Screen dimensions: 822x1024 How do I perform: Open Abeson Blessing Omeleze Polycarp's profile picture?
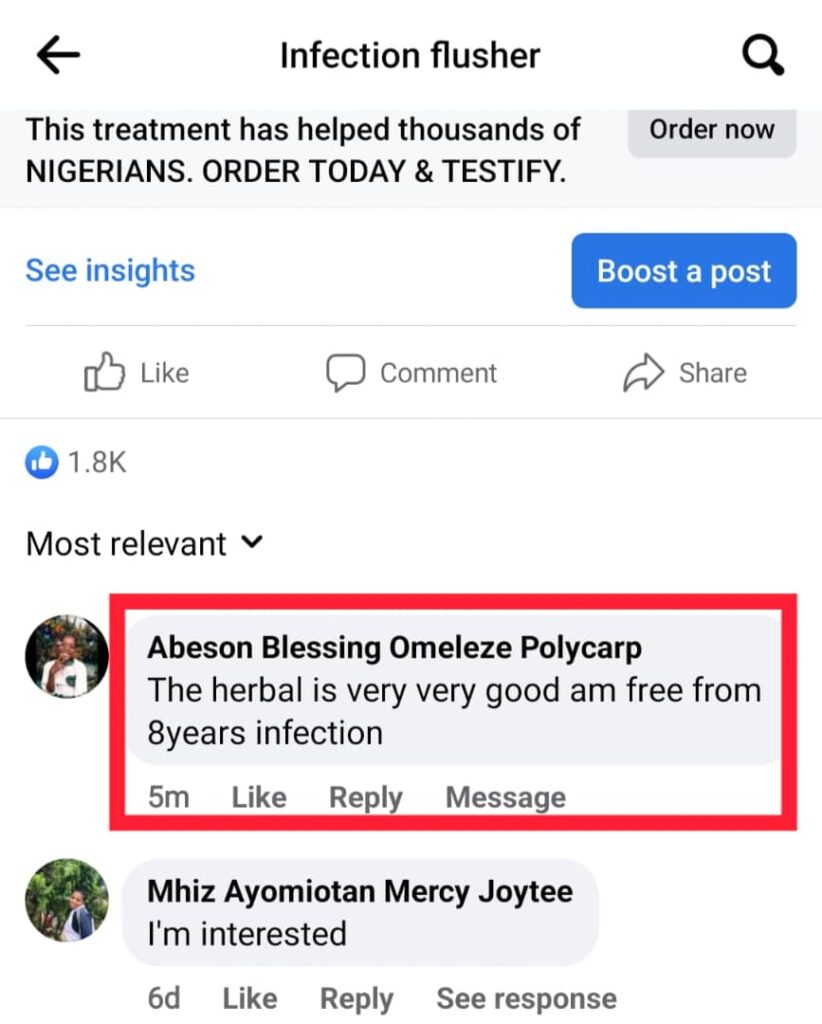coord(67,656)
